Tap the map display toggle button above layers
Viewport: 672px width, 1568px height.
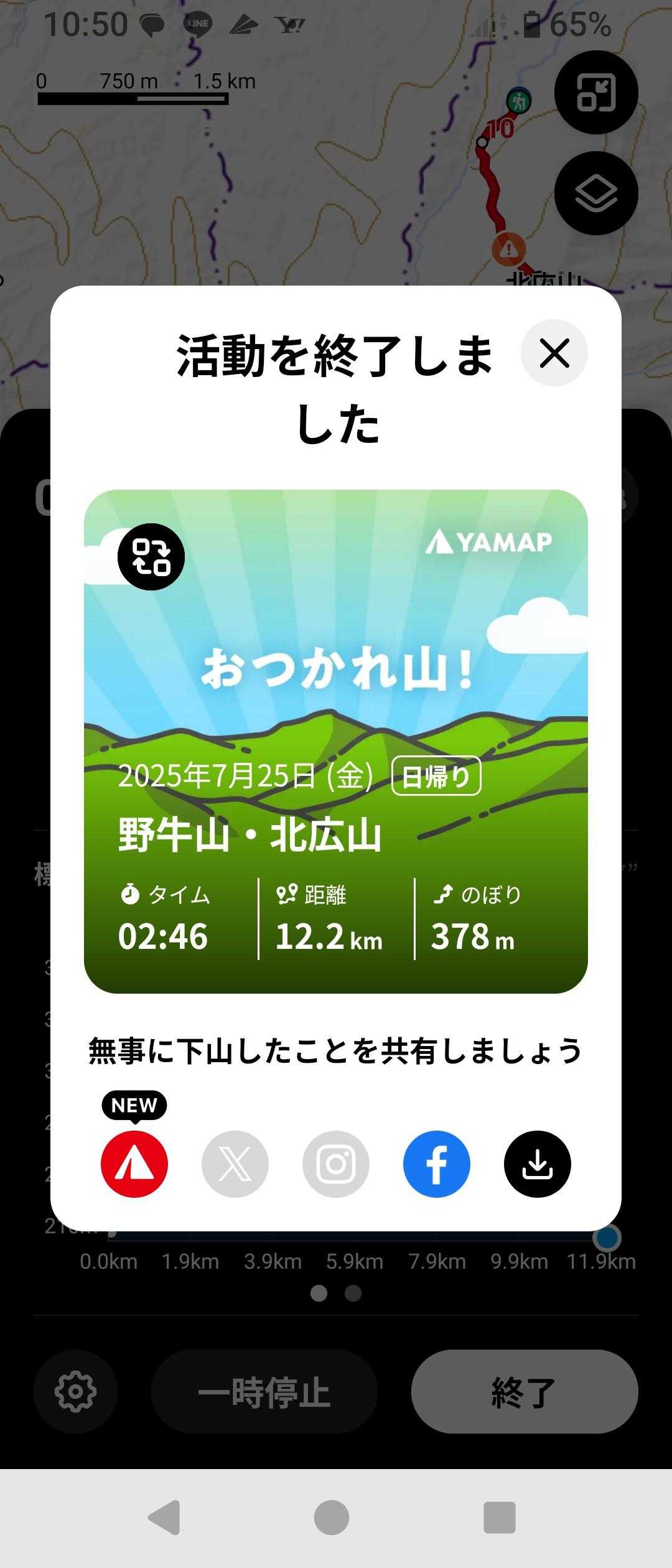click(x=596, y=92)
